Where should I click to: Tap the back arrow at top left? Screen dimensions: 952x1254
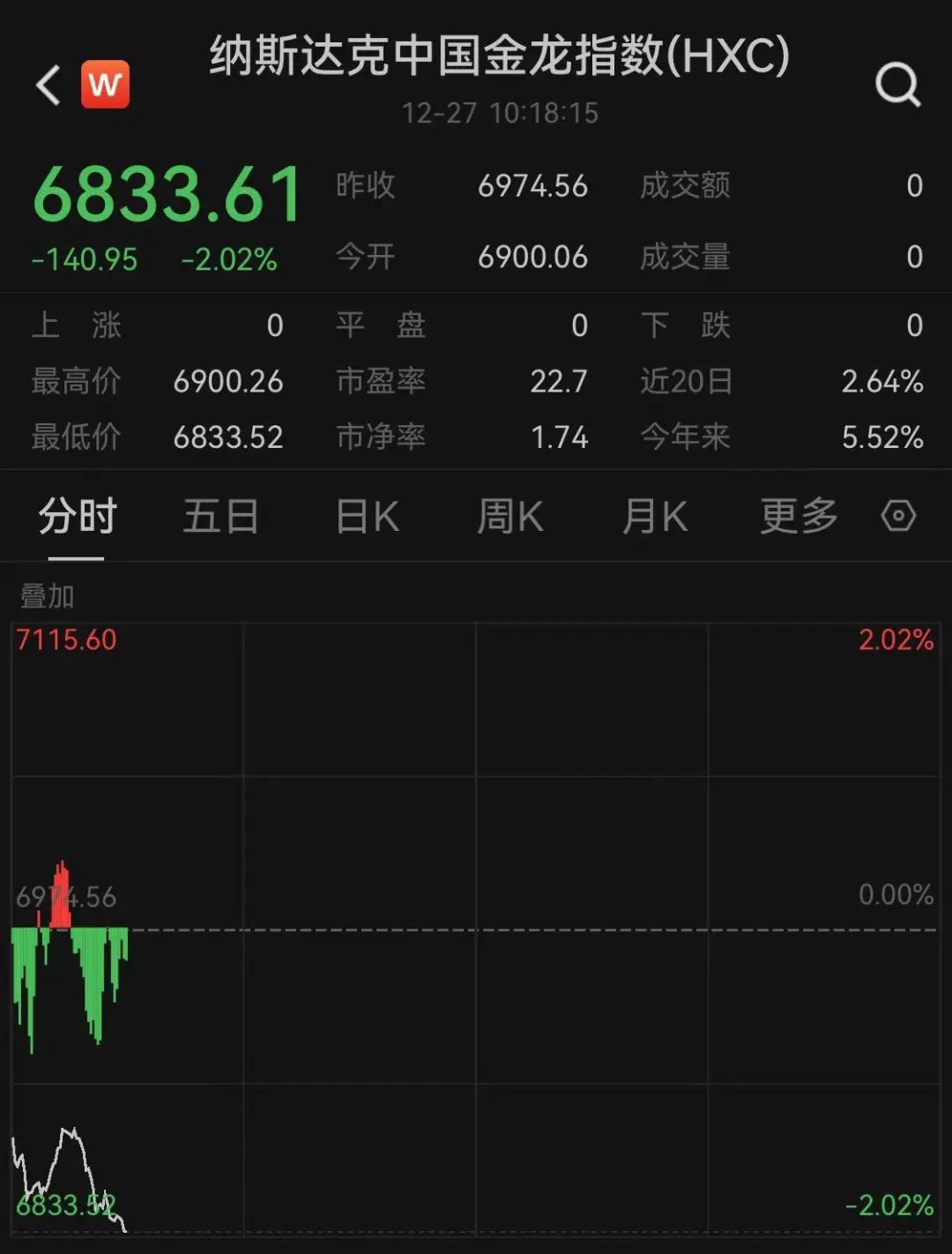point(46,84)
